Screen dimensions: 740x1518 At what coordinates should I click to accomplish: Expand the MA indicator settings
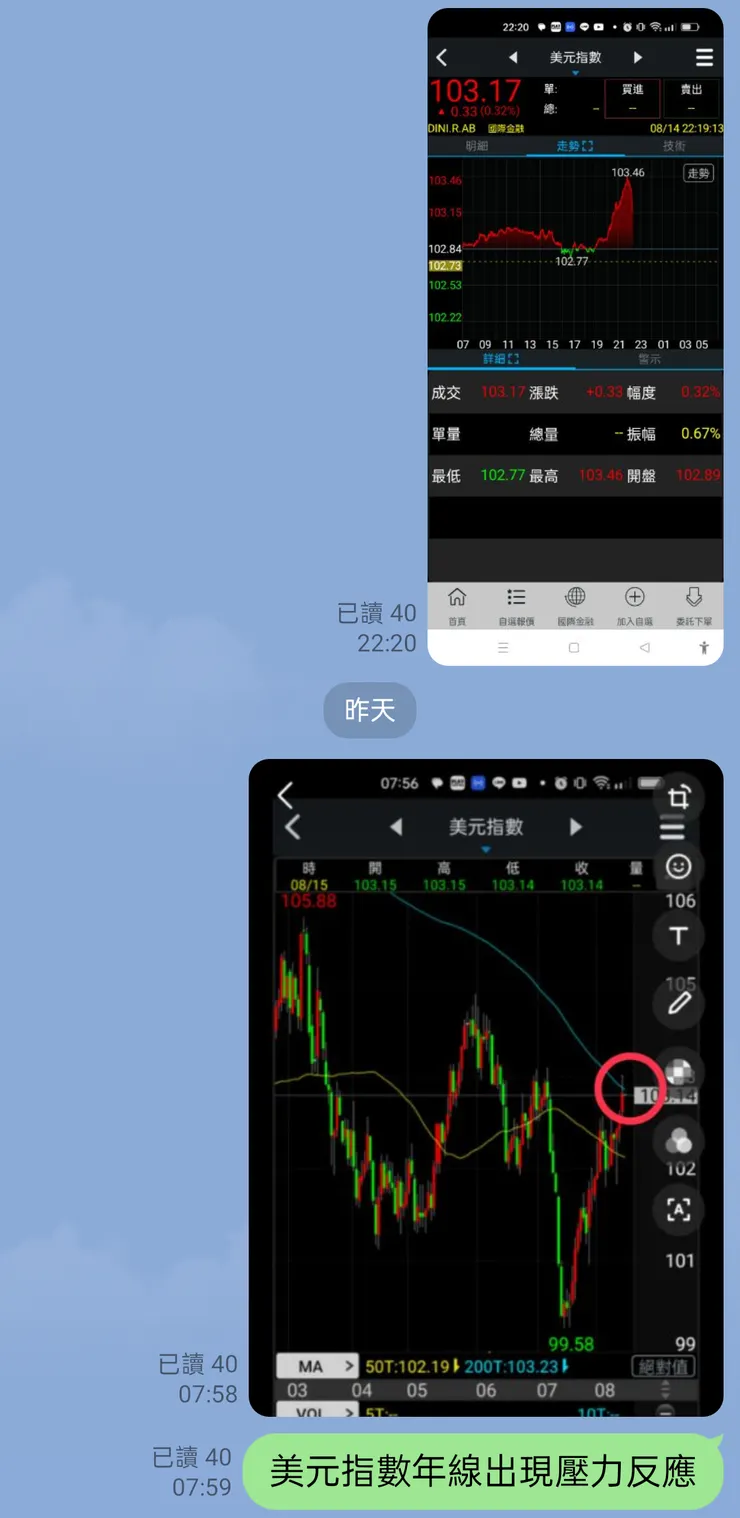coord(317,1368)
